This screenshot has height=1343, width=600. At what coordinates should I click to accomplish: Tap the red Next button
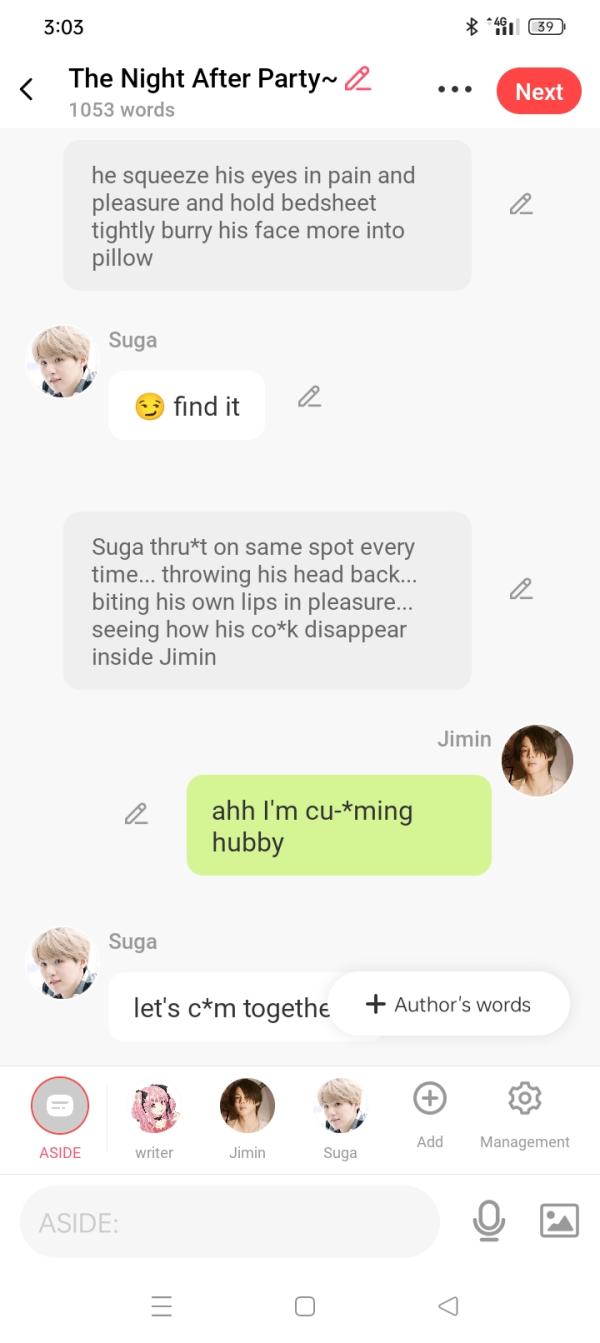[538, 91]
